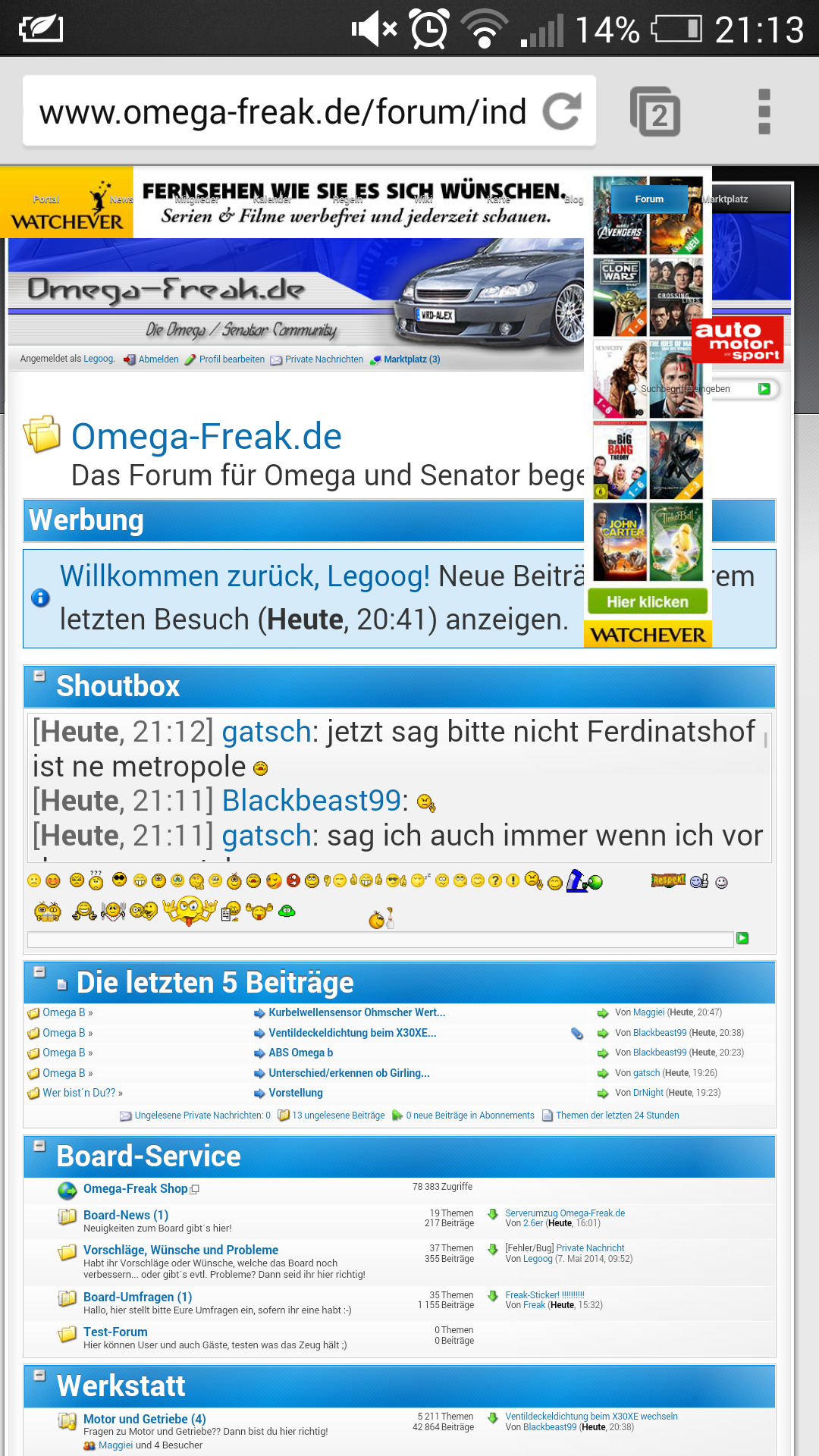Focus the URL address bar
Image resolution: width=819 pixels, height=1456 pixels.
282,112
